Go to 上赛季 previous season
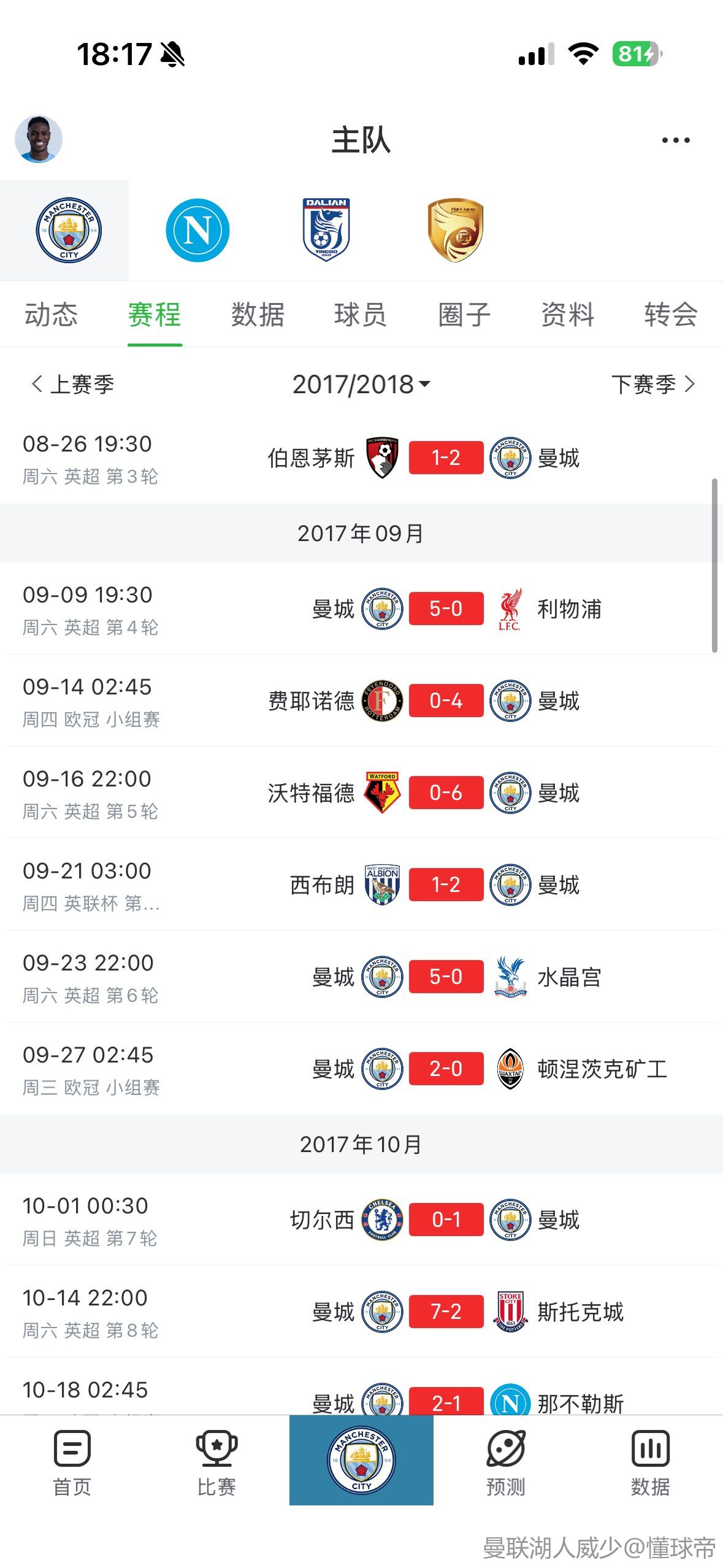This screenshot has height=1568, width=723. click(73, 385)
